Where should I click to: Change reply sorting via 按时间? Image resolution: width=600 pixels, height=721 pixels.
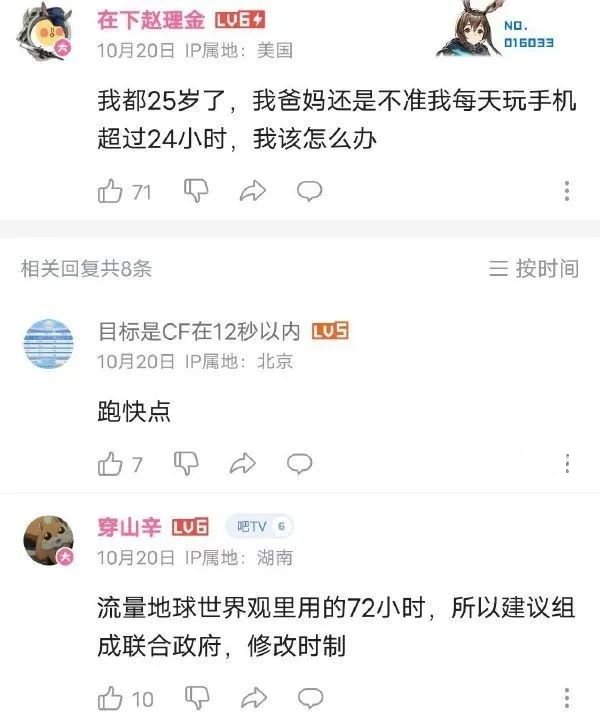[x=533, y=268]
